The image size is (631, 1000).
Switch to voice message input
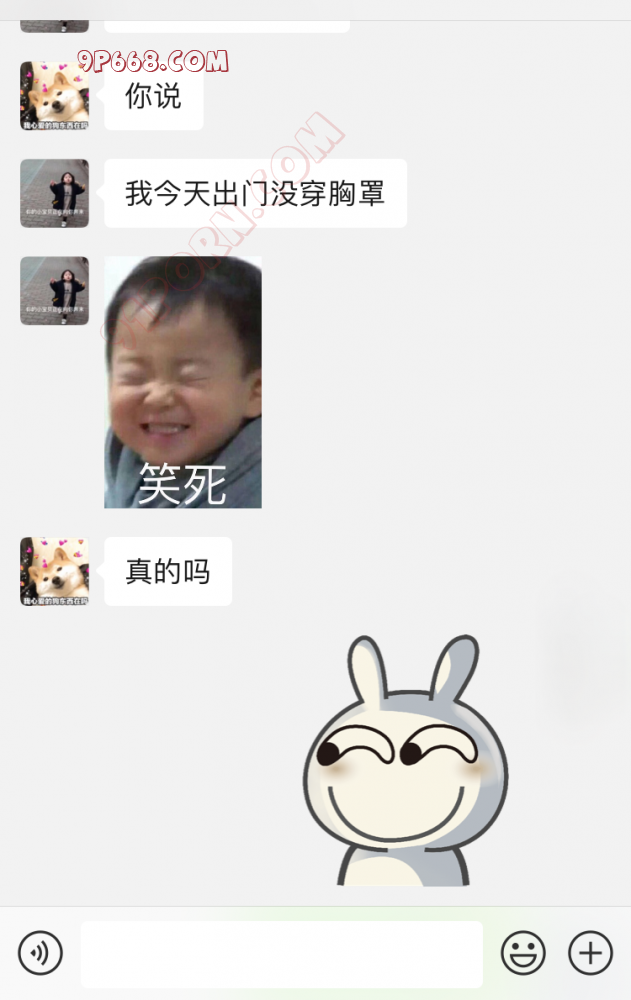pyautogui.click(x=40, y=953)
